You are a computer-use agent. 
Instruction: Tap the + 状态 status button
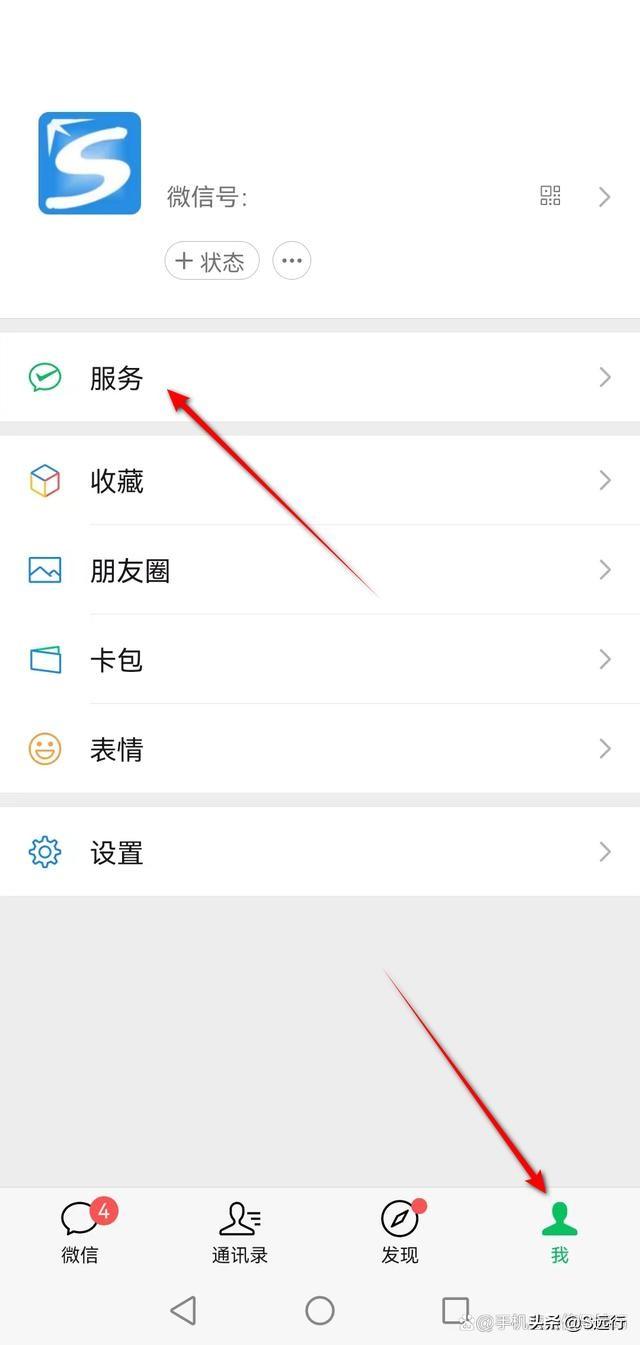[x=212, y=262]
